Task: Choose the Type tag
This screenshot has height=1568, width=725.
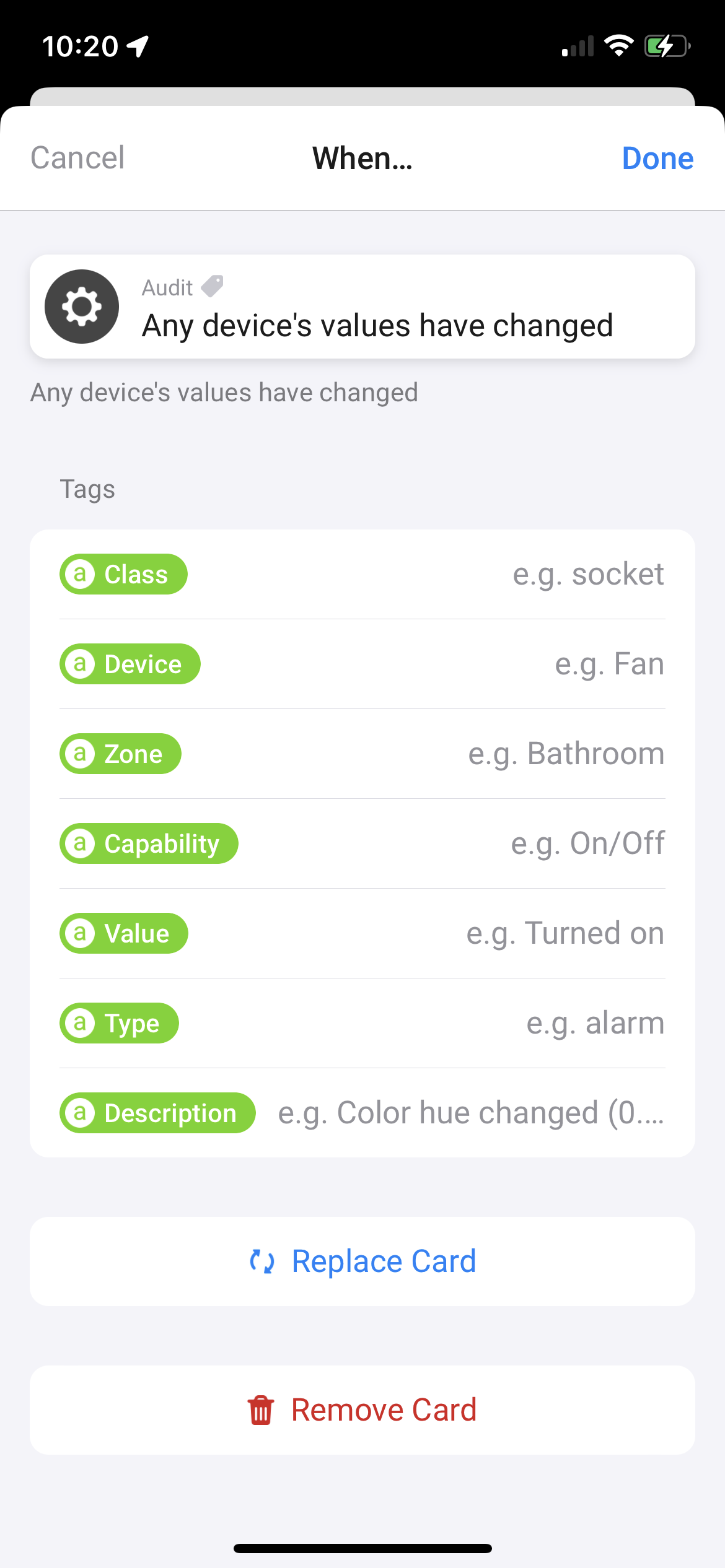Action: 120,1023
